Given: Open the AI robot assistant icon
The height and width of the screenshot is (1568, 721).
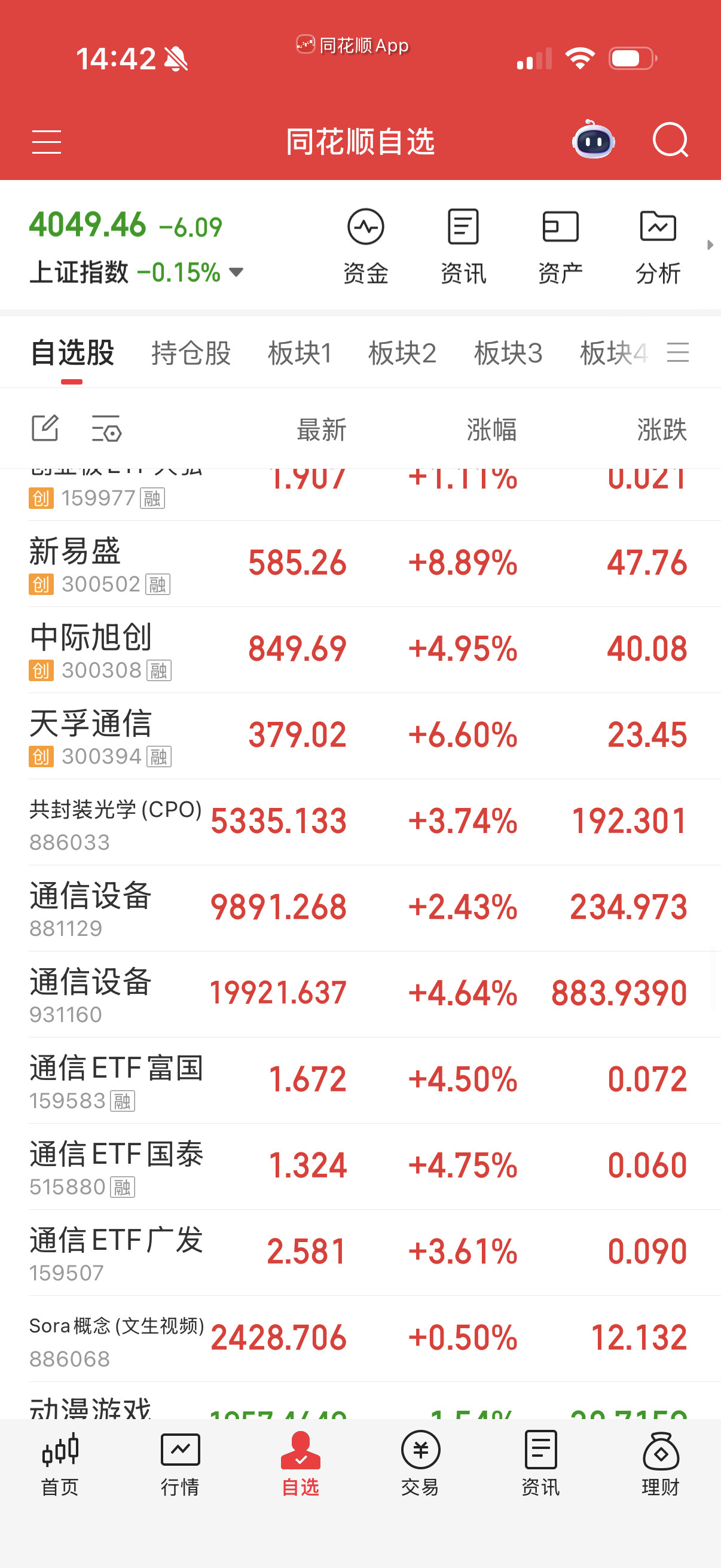Looking at the screenshot, I should pyautogui.click(x=592, y=141).
